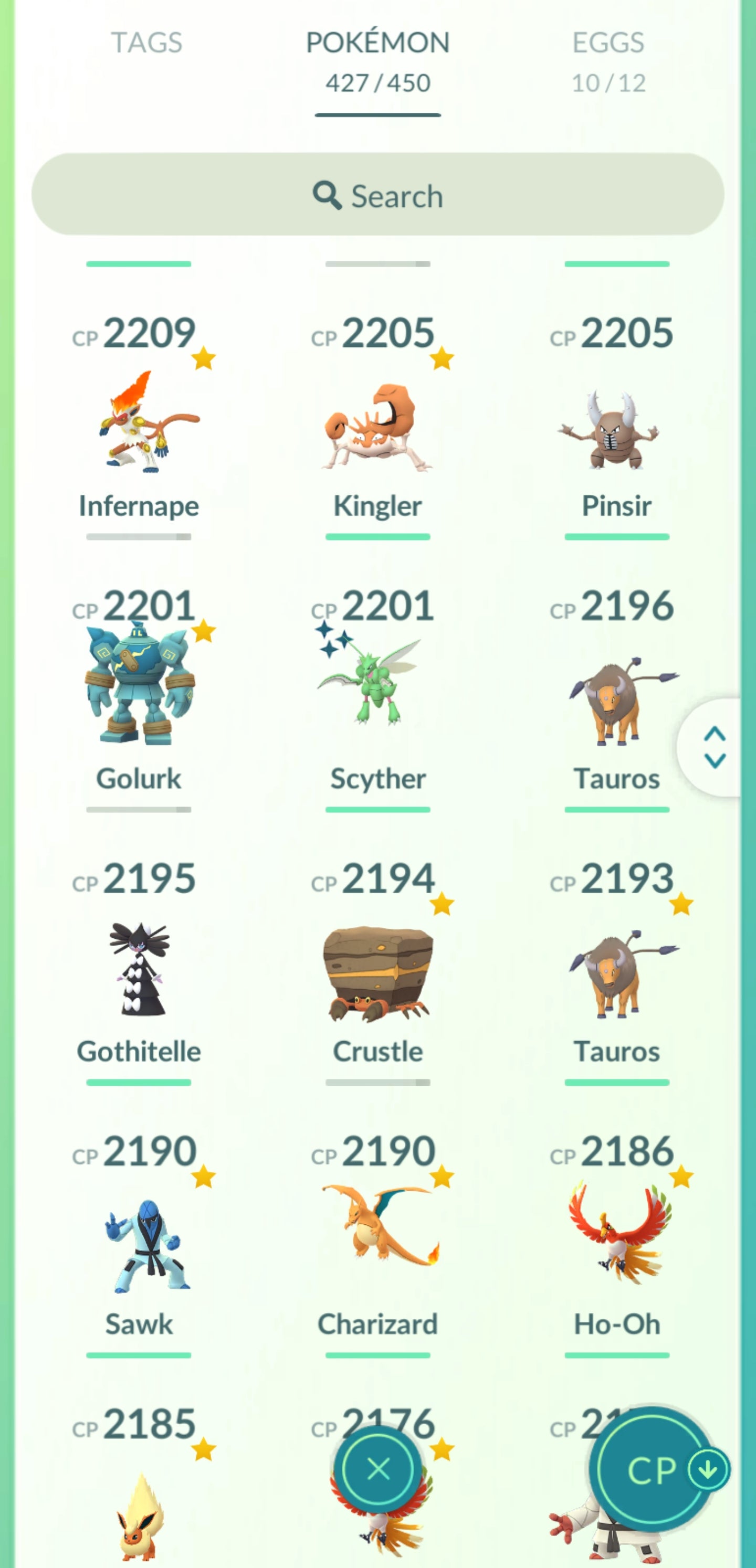Tap the fast scroll handle

714,747
